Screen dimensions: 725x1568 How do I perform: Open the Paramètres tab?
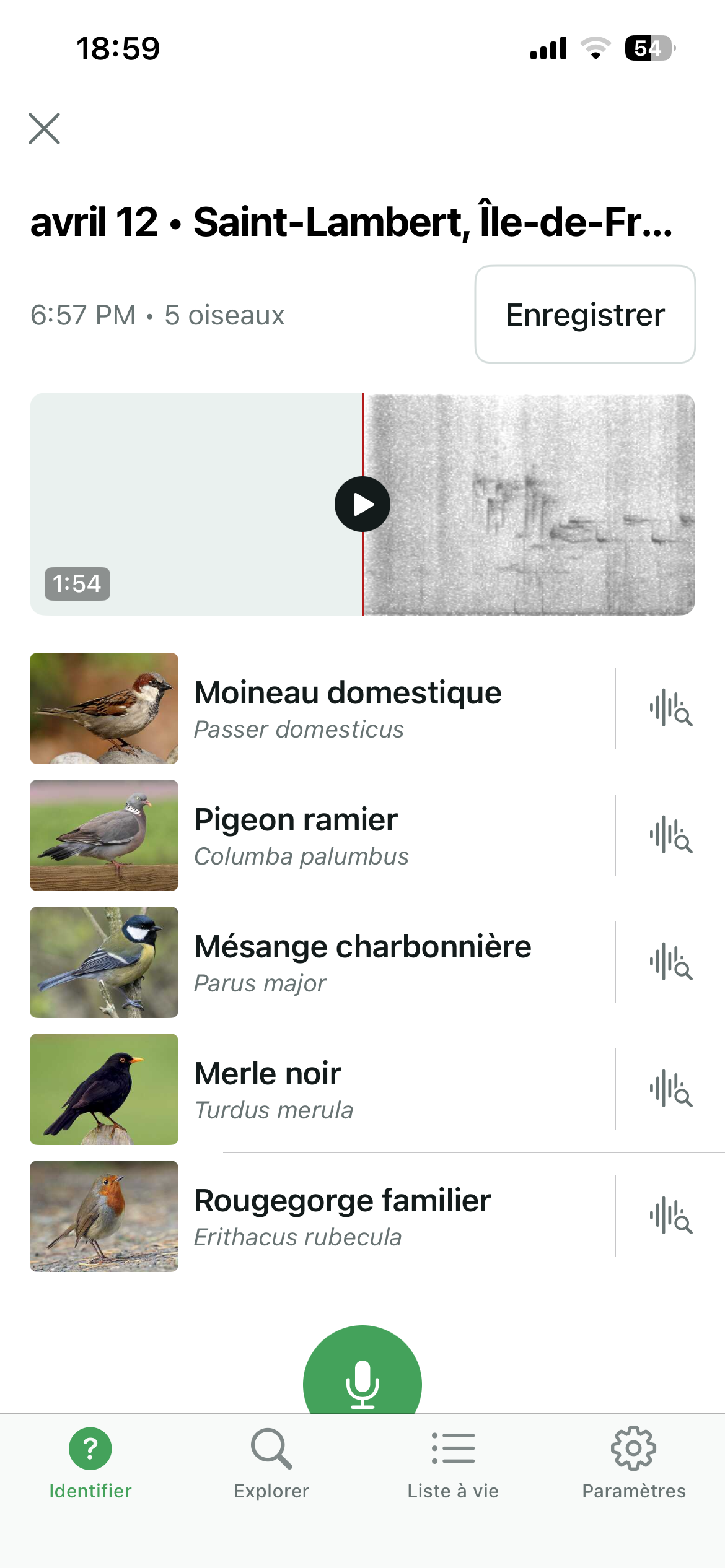click(x=634, y=1463)
